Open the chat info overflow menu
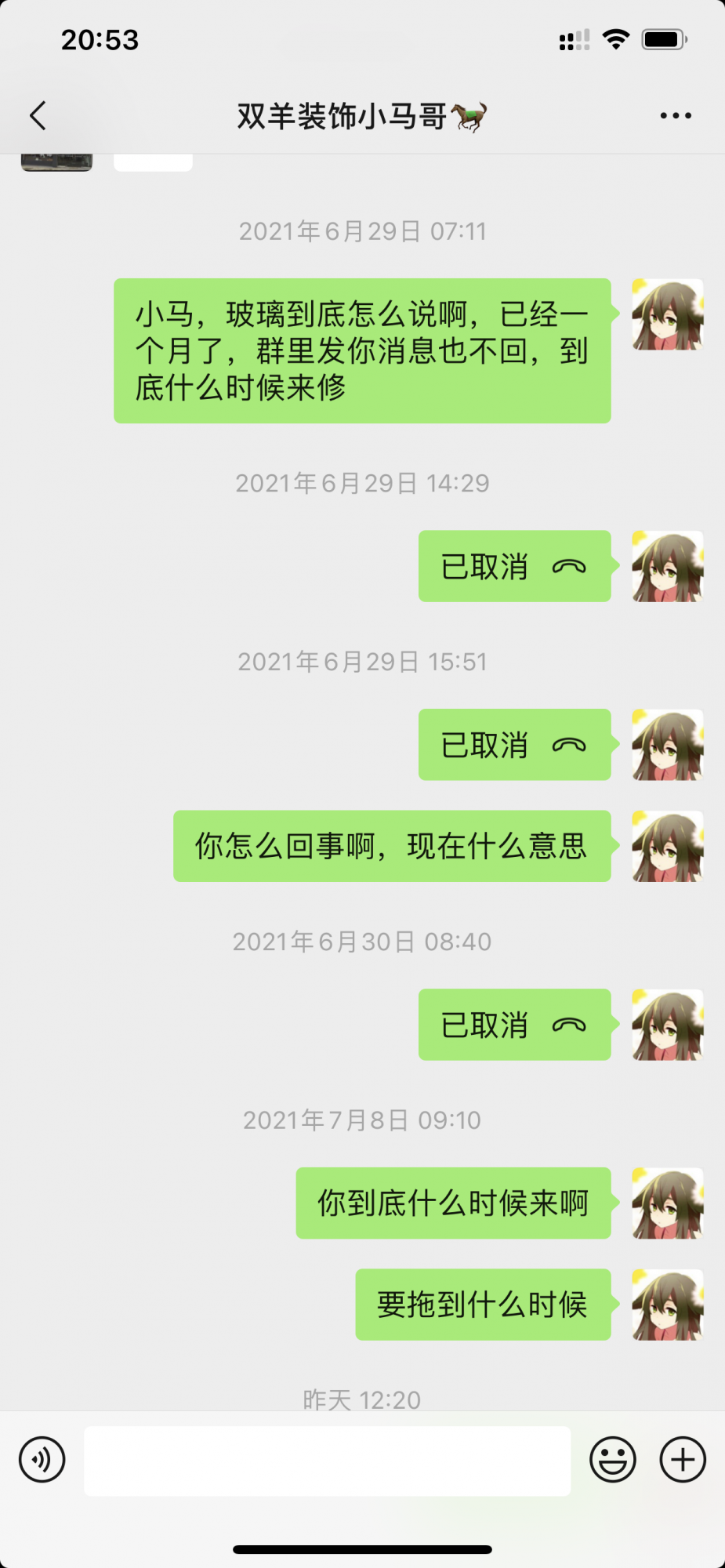This screenshot has width=725, height=1568. point(675,115)
